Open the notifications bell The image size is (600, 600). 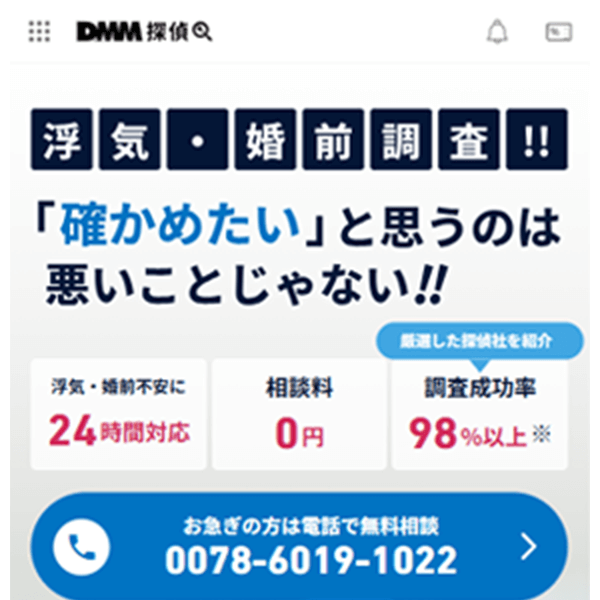pos(497,32)
